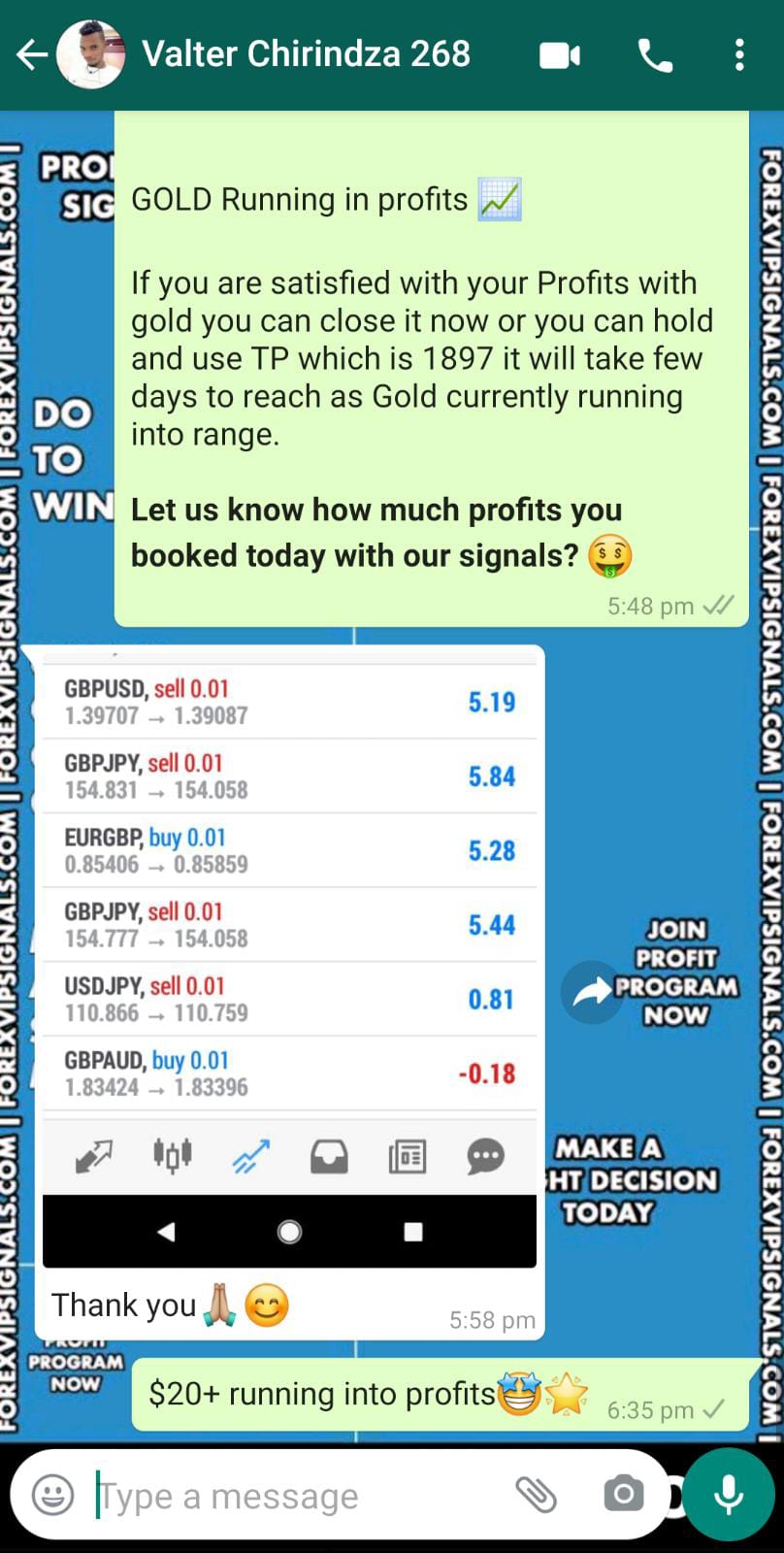Open the overflow menu
Screen dimensions: 784x1553
739,55
